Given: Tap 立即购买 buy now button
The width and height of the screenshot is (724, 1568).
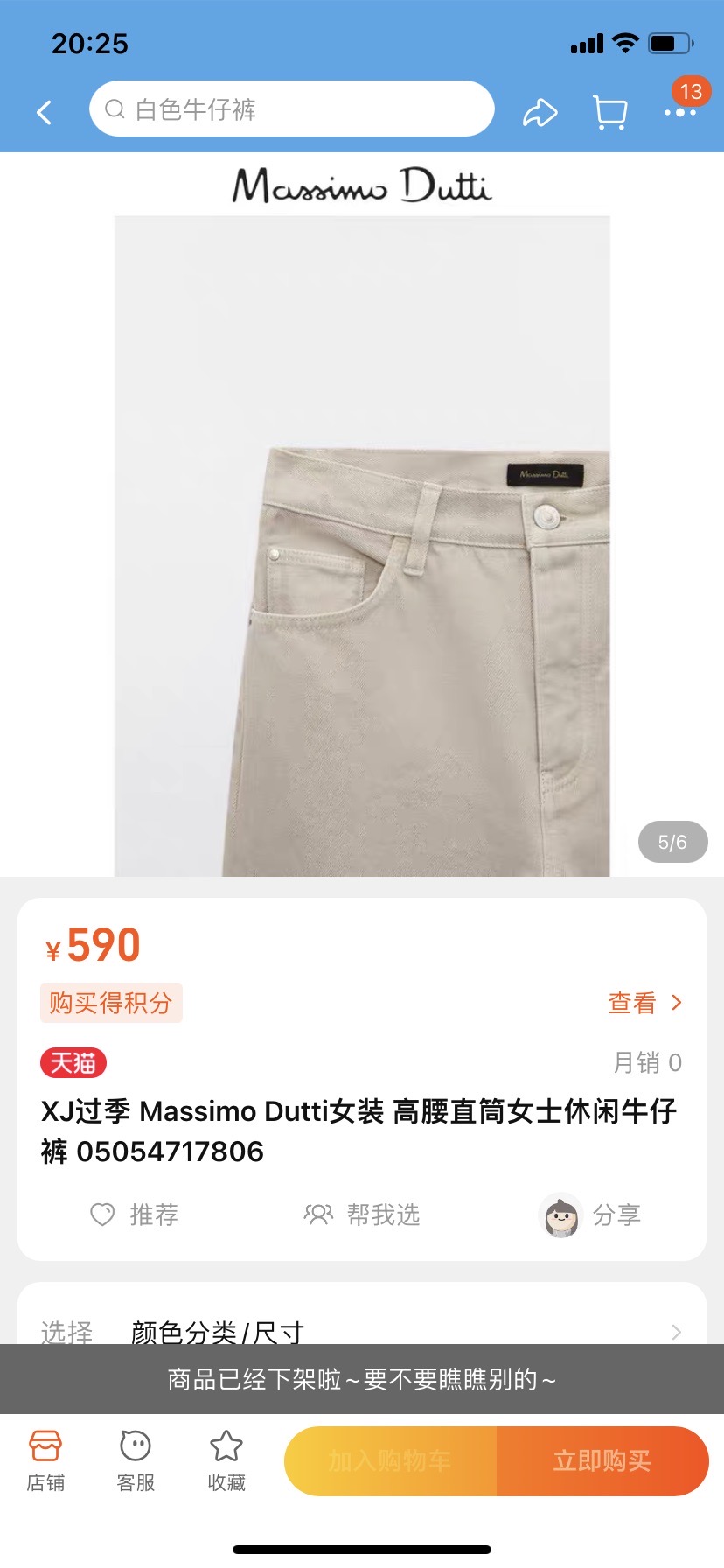Looking at the screenshot, I should [x=602, y=1460].
